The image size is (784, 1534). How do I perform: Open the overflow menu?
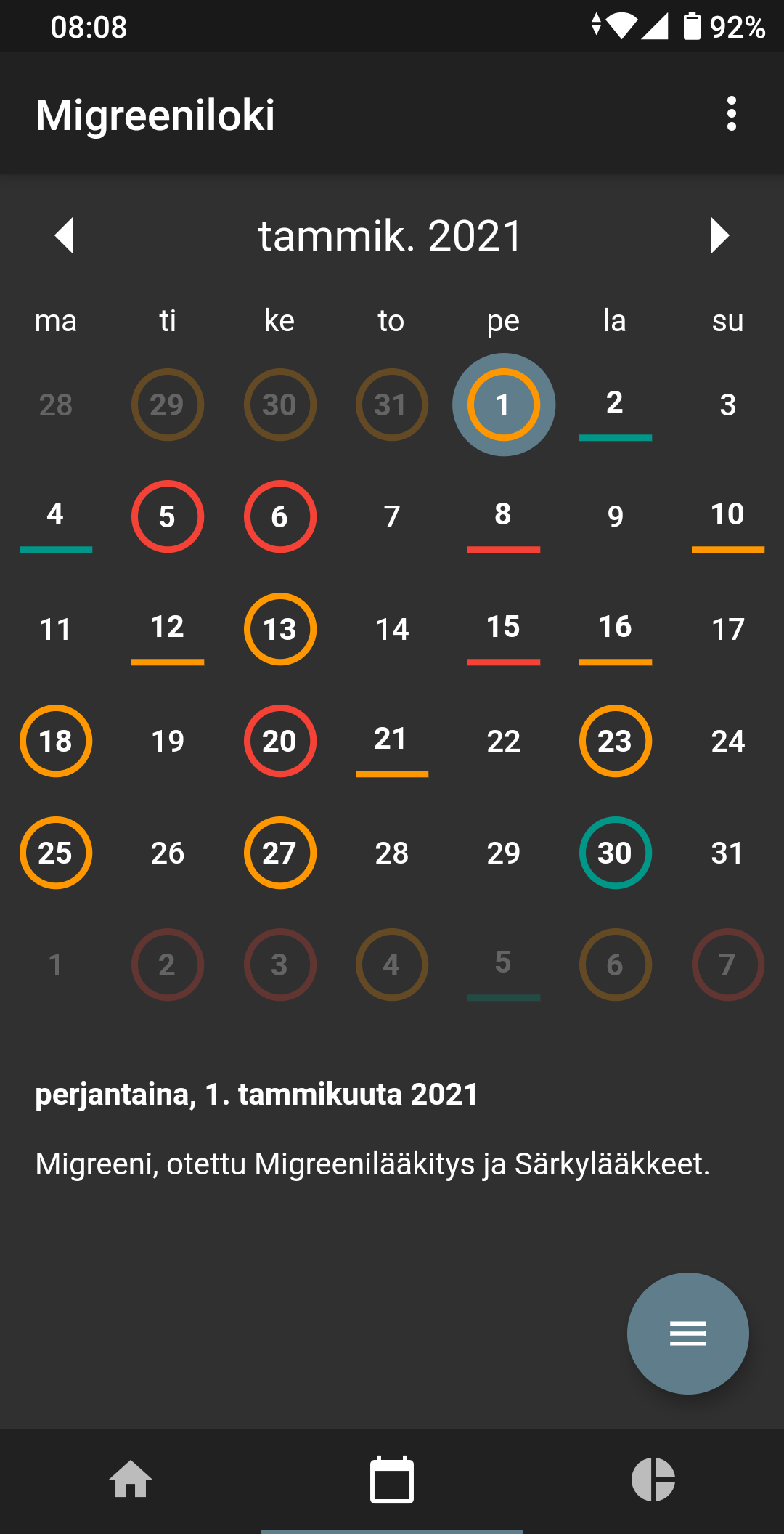pyautogui.click(x=731, y=114)
